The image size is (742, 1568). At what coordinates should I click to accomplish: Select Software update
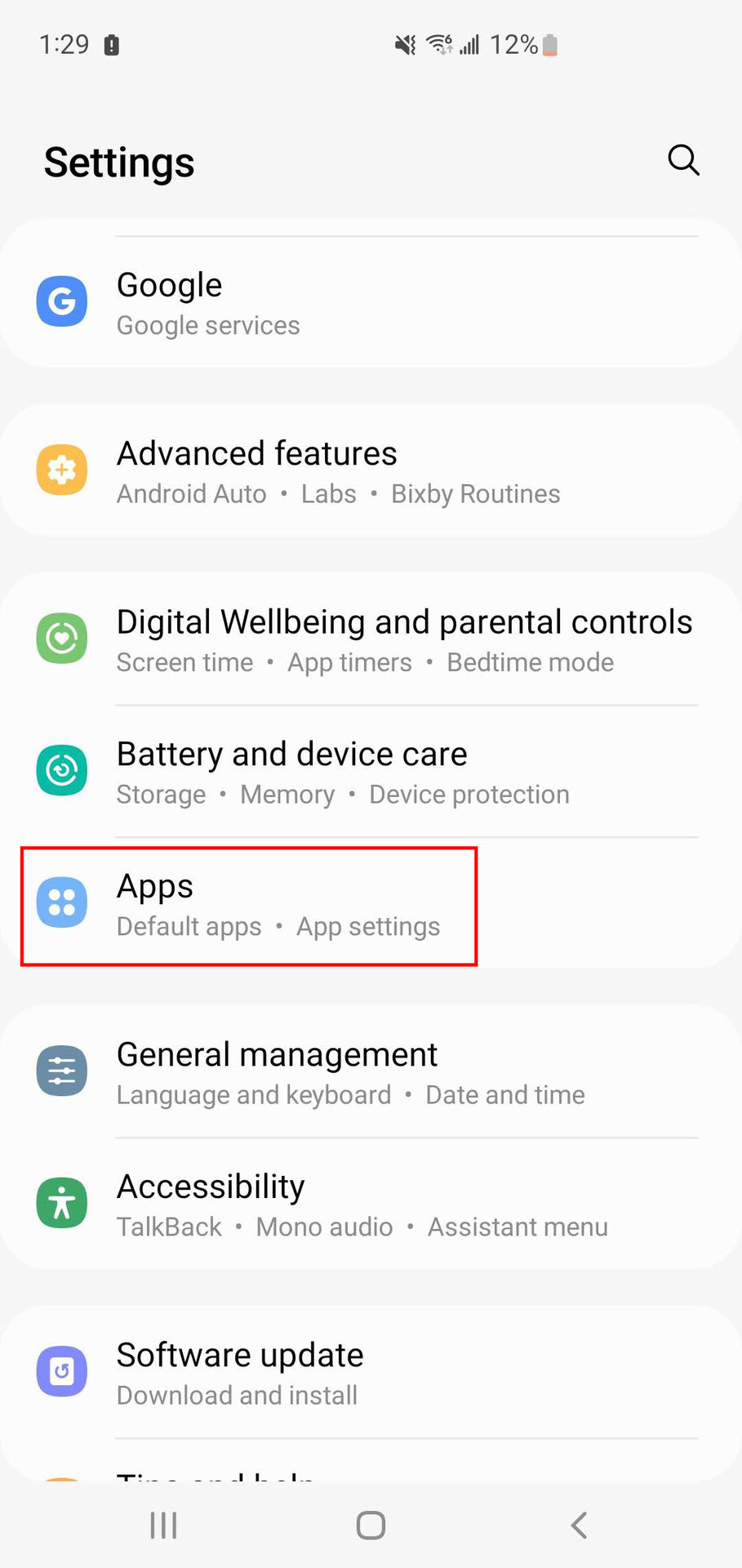tap(371, 1373)
